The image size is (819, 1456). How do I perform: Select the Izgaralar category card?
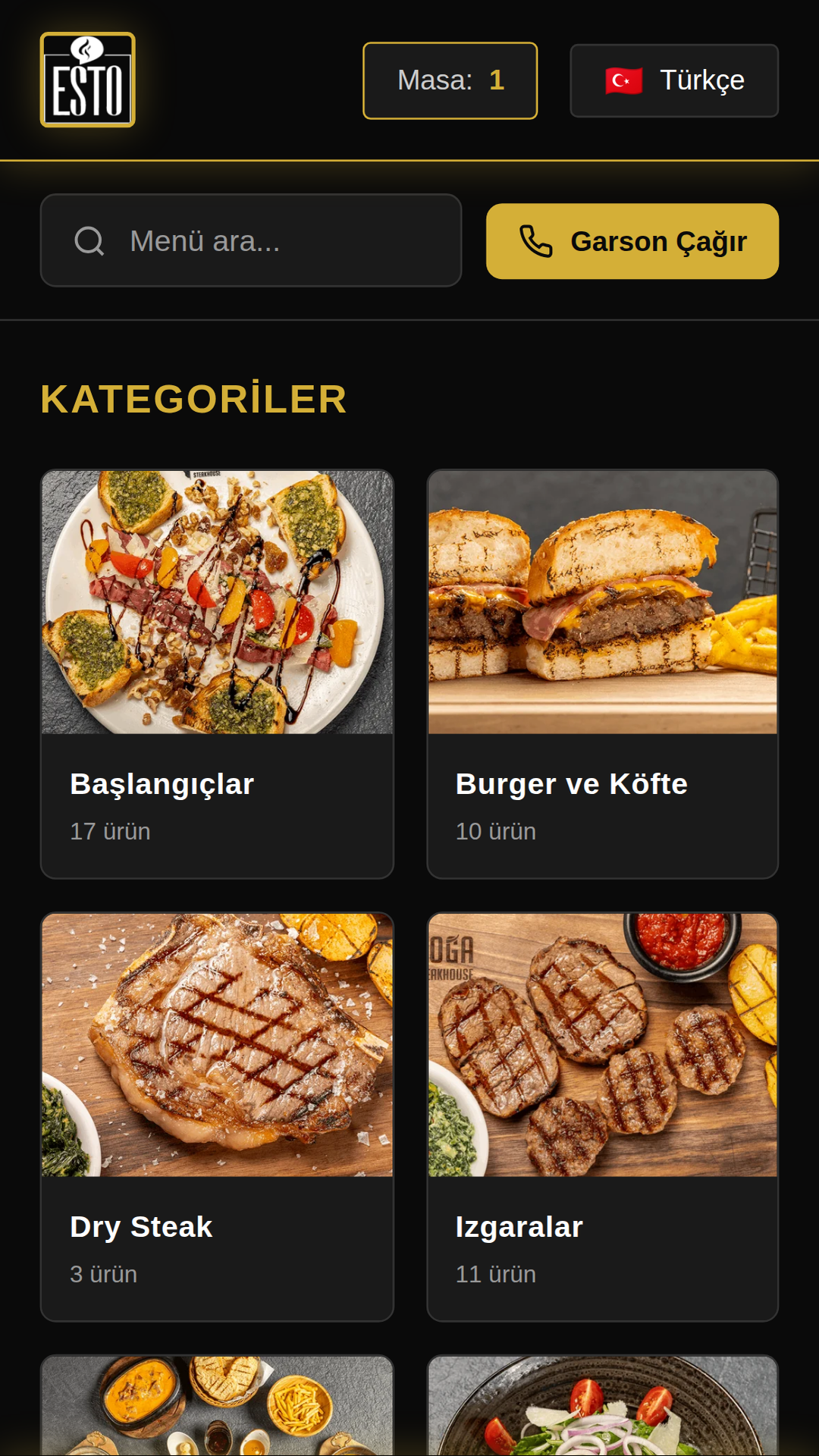[x=603, y=1117]
